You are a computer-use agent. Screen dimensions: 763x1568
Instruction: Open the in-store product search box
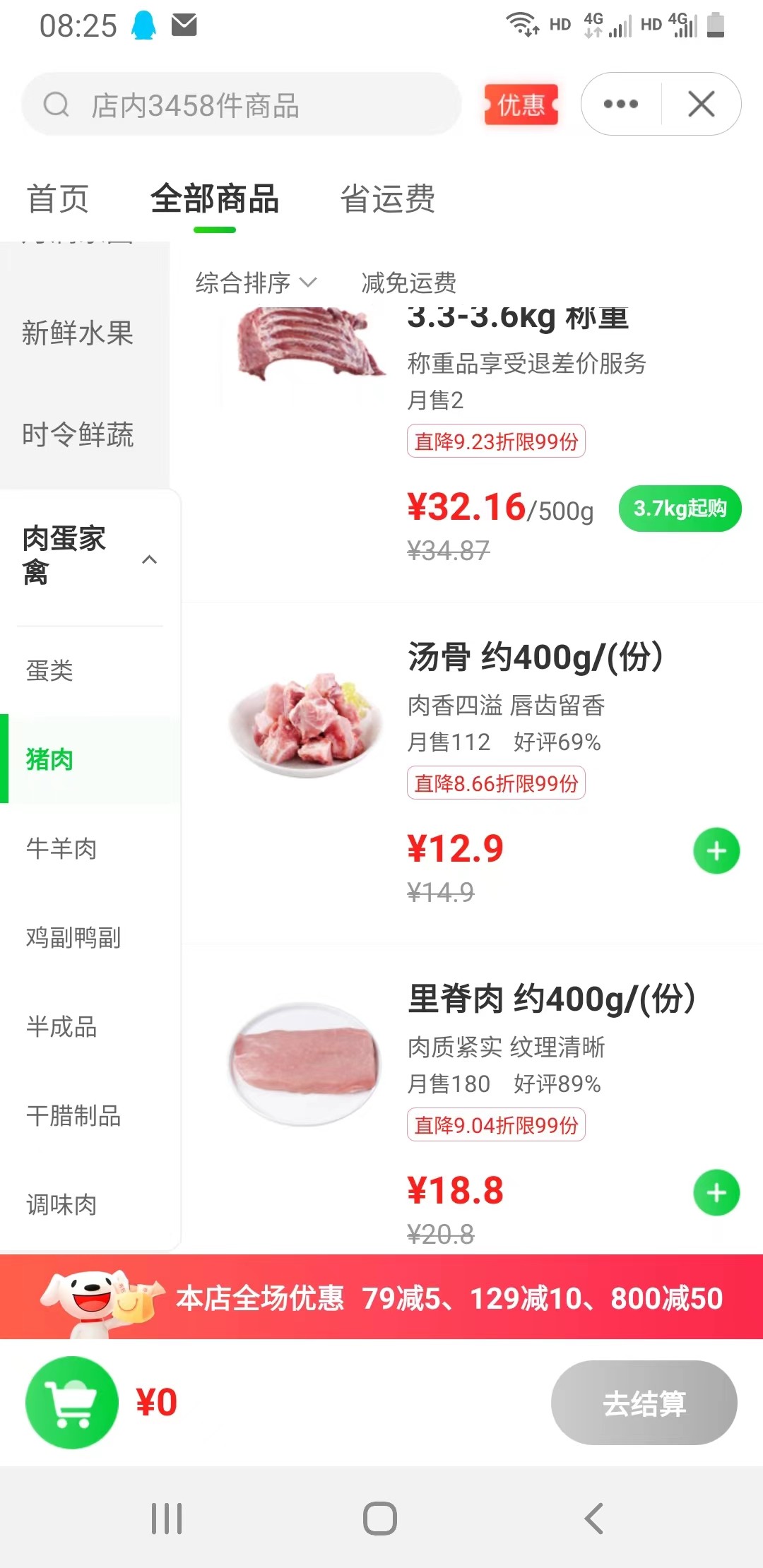pos(240,105)
